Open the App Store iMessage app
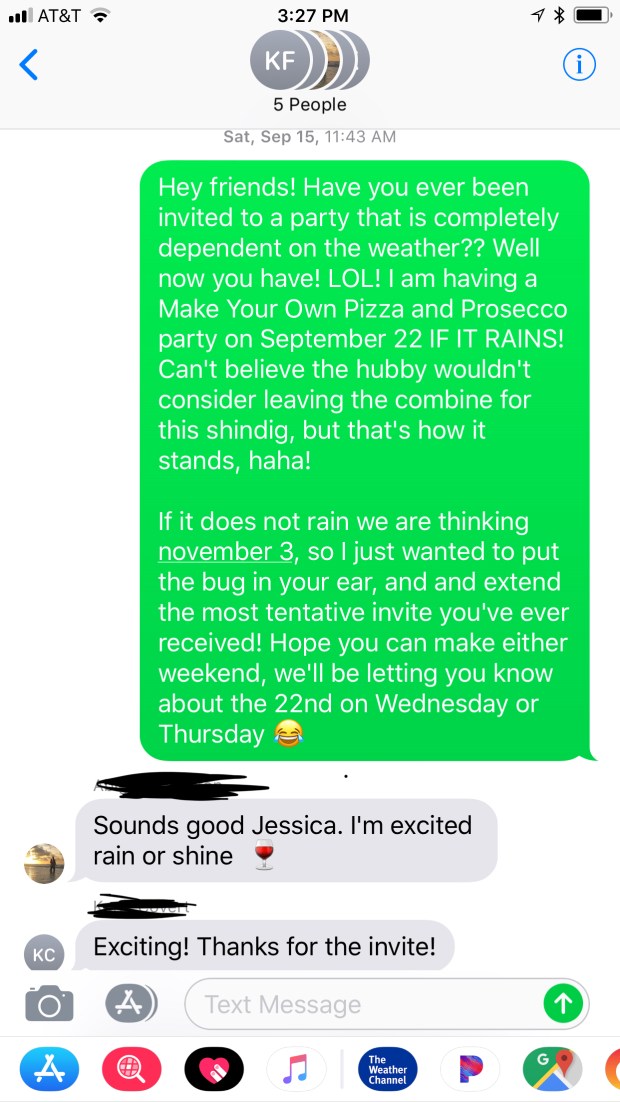 [48, 1069]
